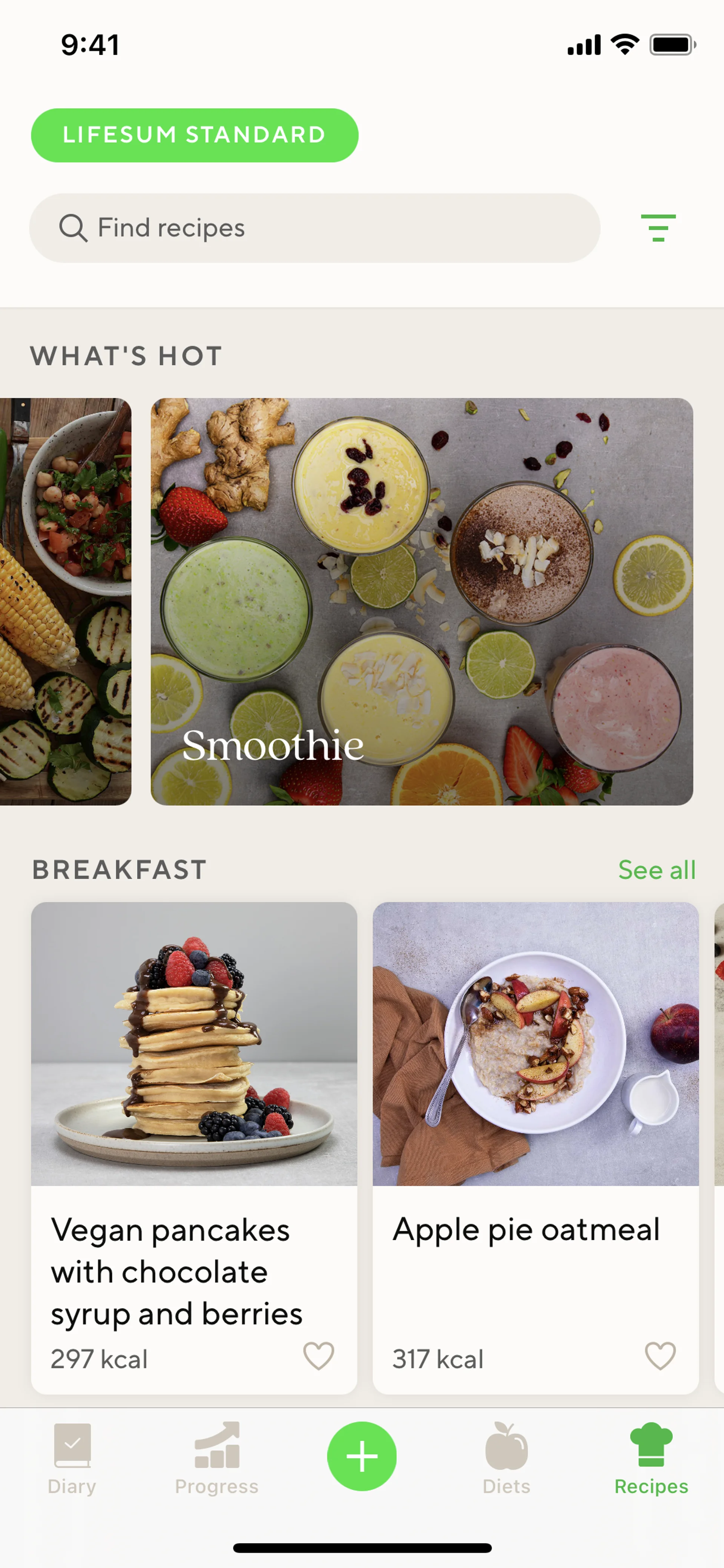Open the grilled vegetables card in What's Hot

click(65, 601)
